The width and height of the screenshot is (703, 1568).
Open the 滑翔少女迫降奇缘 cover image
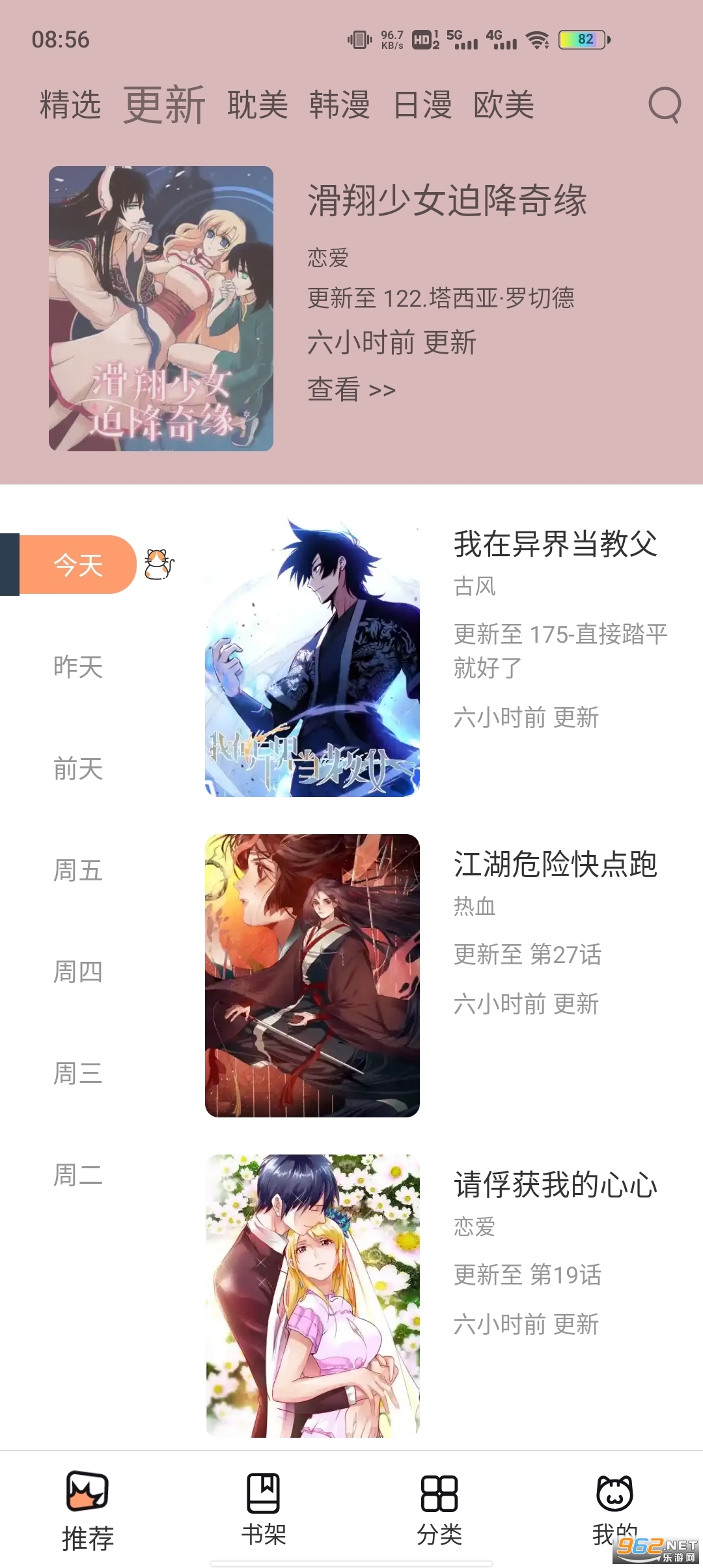pyautogui.click(x=161, y=308)
